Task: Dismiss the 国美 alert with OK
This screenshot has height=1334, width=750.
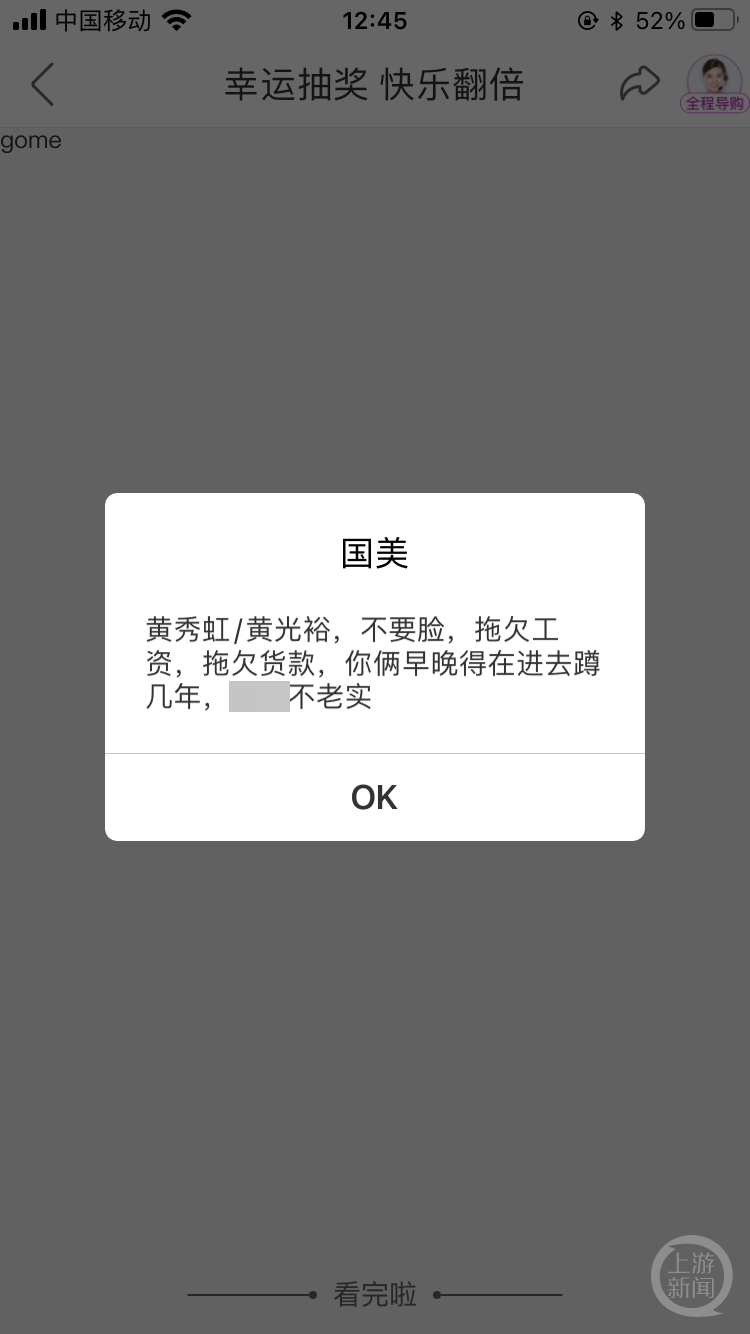Action: pyautogui.click(x=374, y=797)
